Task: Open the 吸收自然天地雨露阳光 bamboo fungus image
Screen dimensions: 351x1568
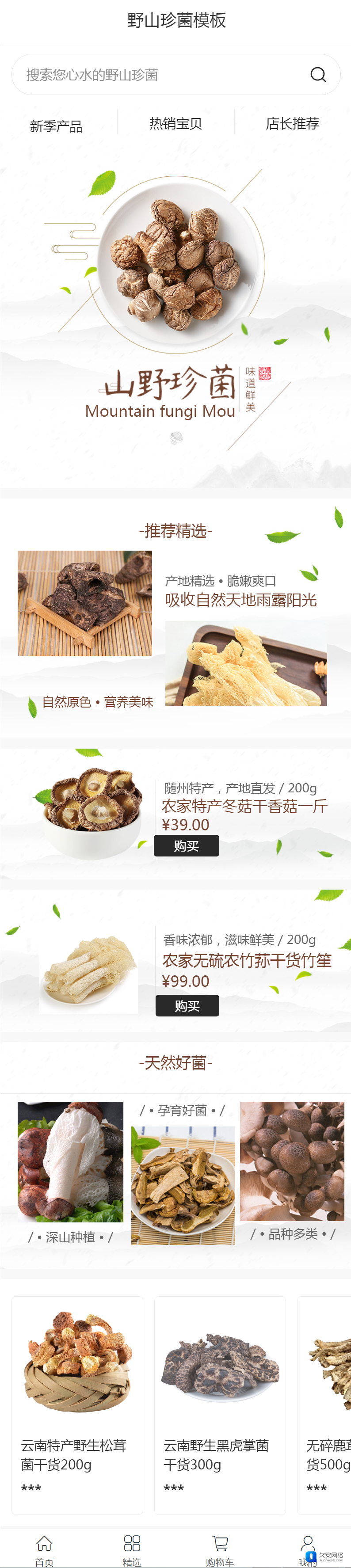Action: [x=246, y=663]
